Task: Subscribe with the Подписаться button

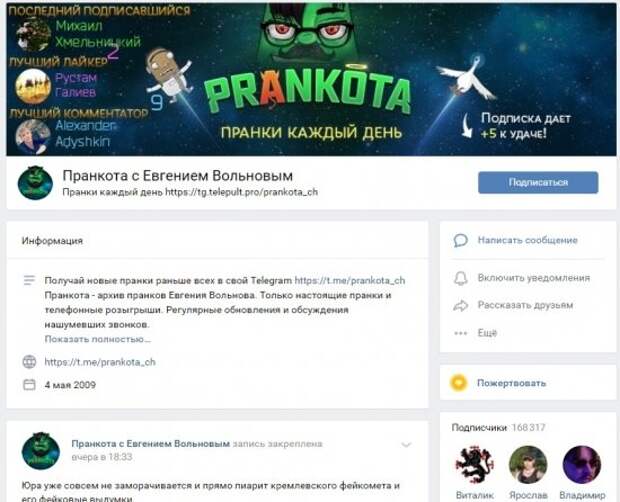Action: [x=537, y=182]
